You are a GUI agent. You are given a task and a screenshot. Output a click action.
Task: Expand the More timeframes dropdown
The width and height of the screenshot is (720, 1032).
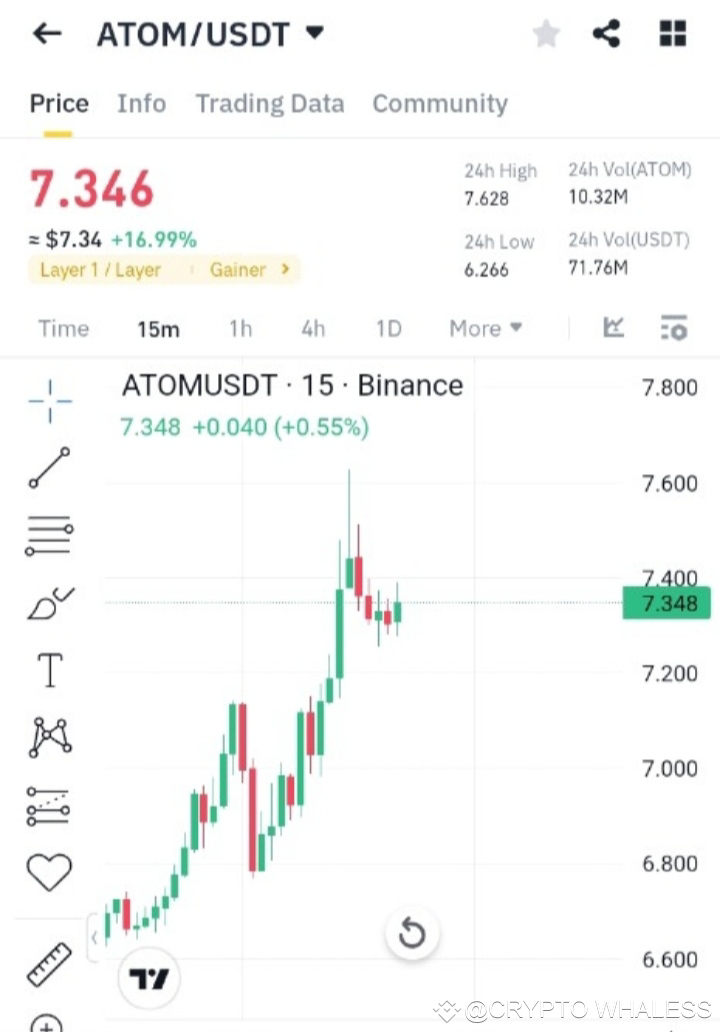(486, 328)
